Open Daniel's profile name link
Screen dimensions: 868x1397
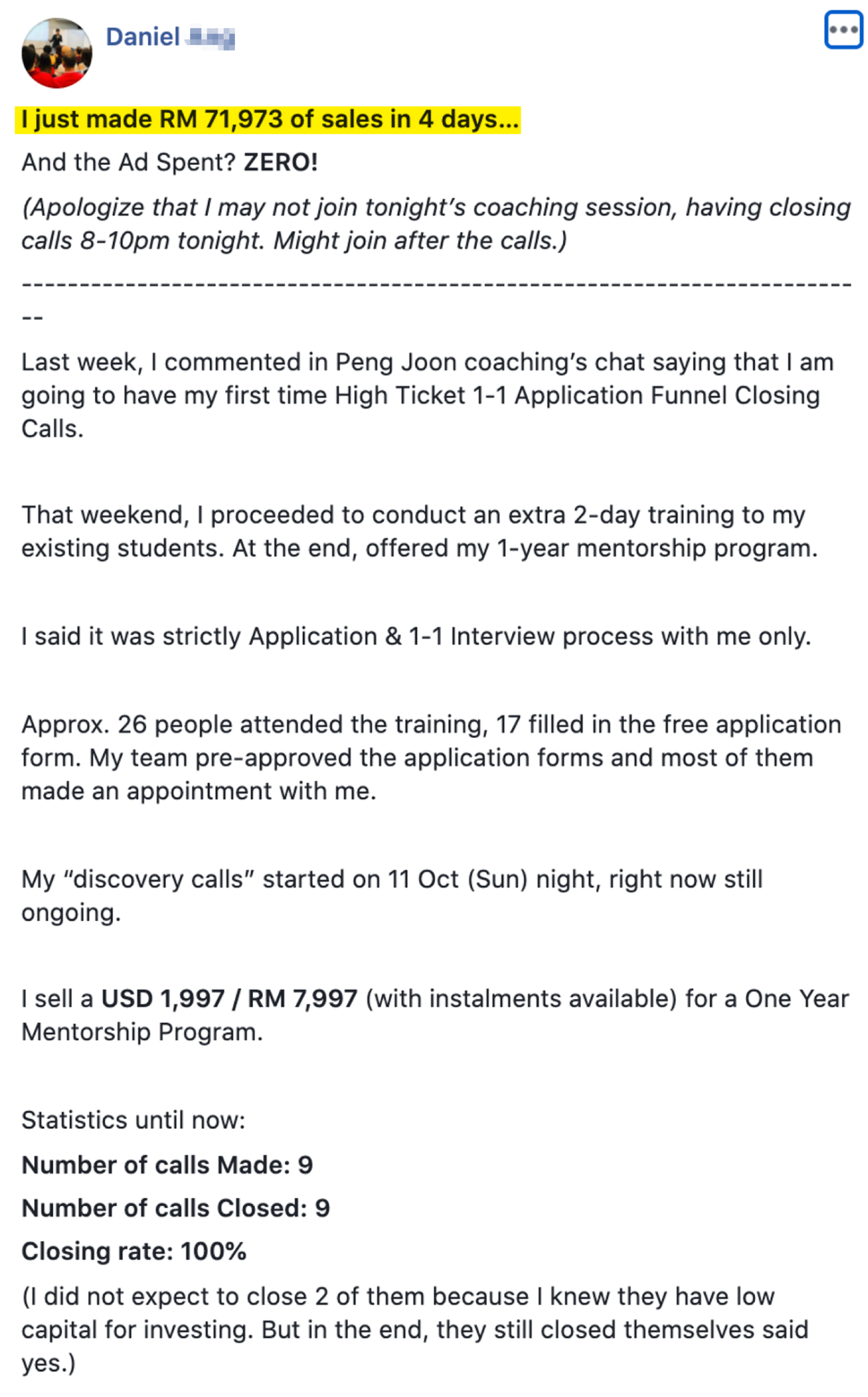pos(170,37)
